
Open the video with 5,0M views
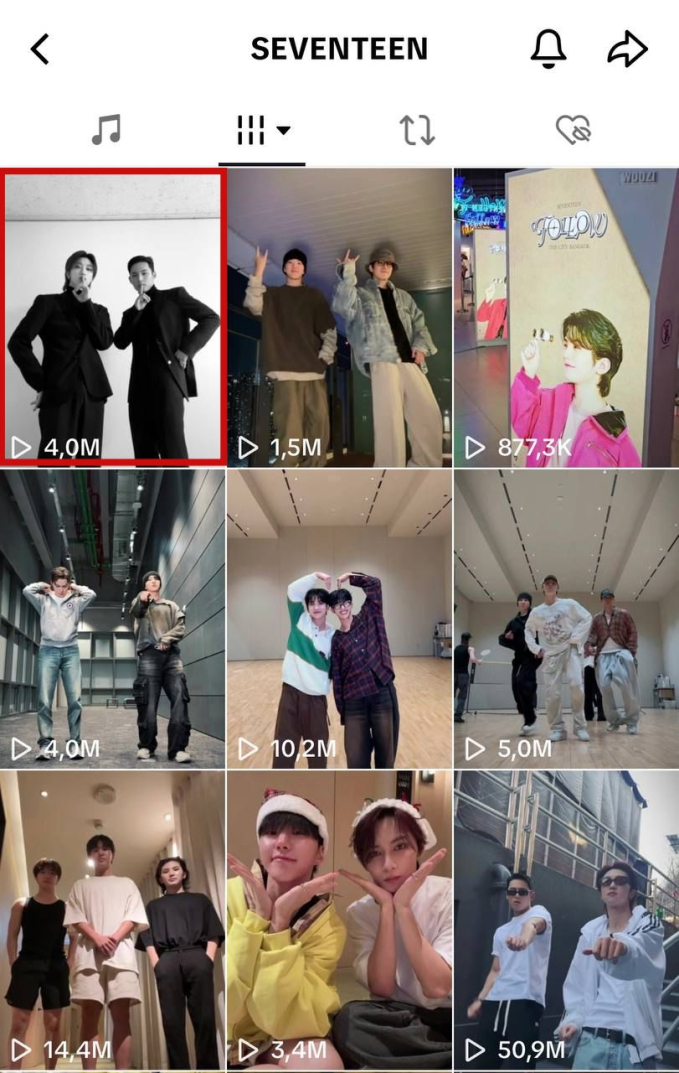tap(566, 618)
